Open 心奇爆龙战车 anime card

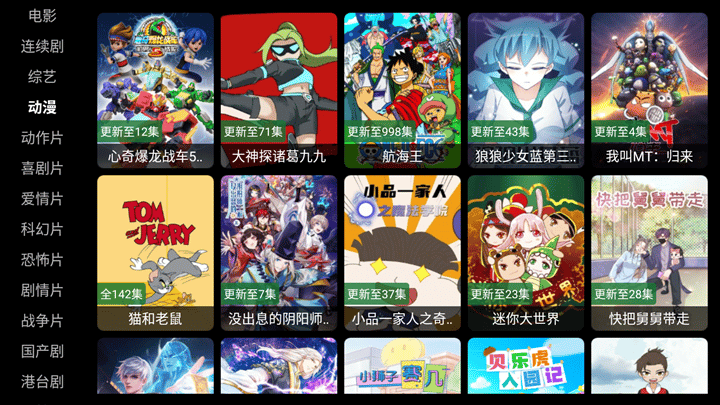(155, 90)
